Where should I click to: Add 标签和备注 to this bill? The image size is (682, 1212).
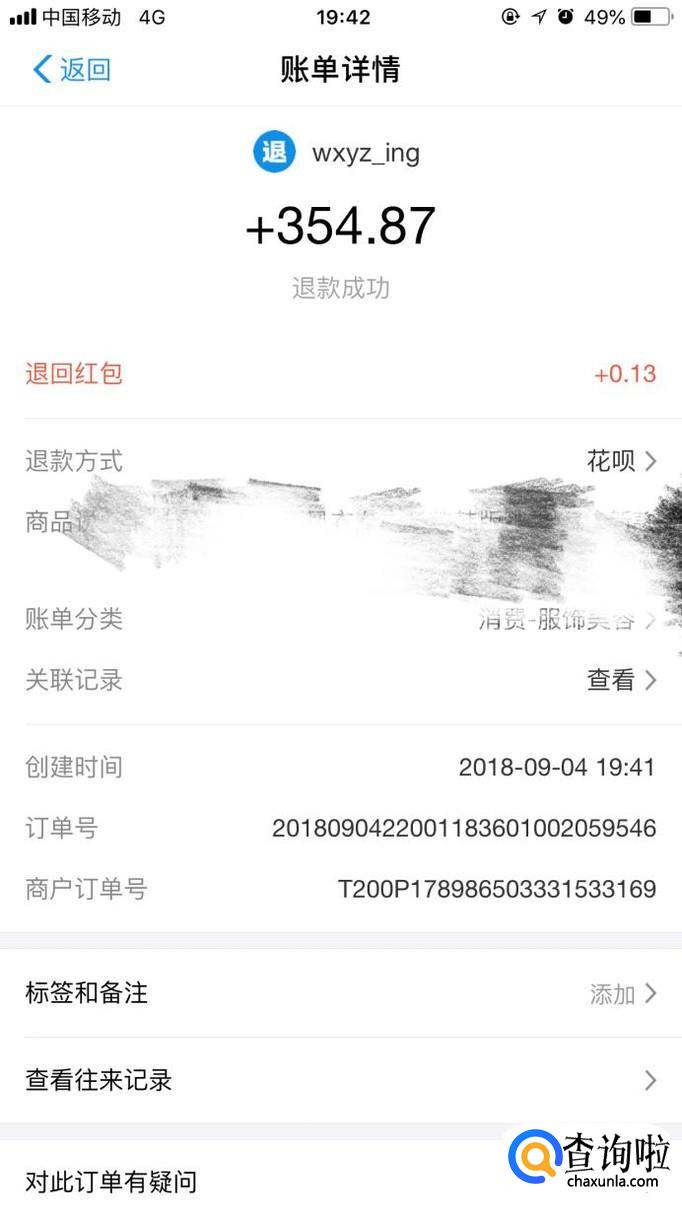(x=622, y=993)
